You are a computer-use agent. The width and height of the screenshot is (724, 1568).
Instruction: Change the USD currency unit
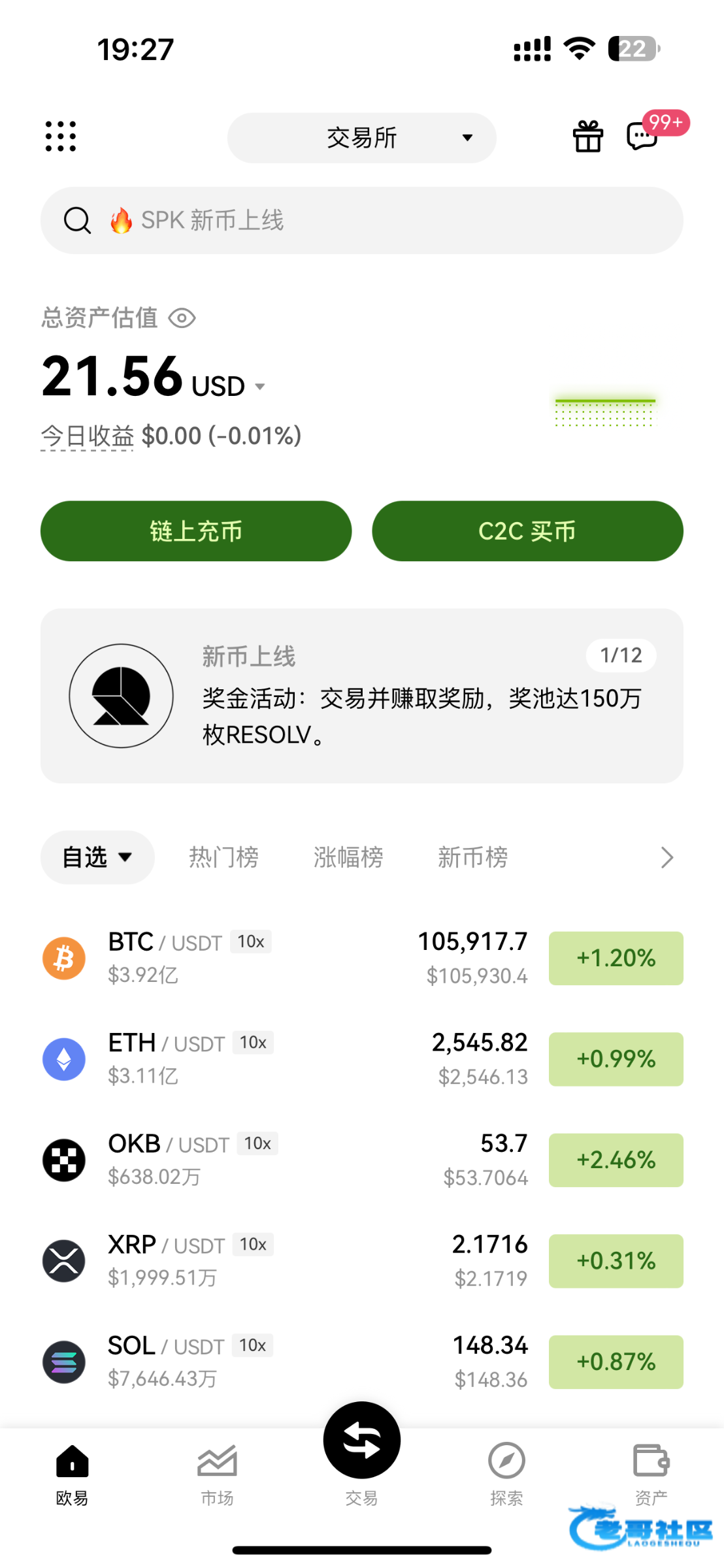[229, 386]
